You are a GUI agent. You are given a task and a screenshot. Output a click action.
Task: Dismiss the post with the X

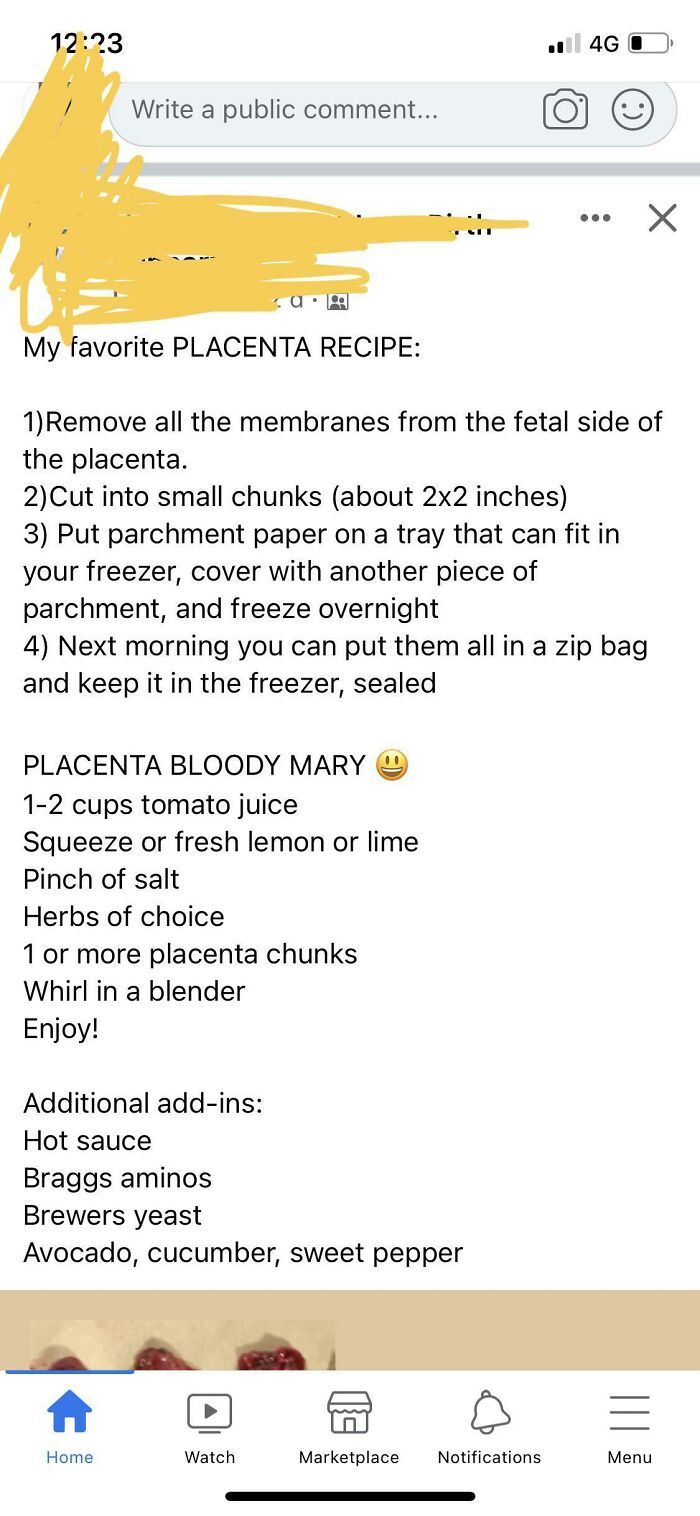(662, 218)
